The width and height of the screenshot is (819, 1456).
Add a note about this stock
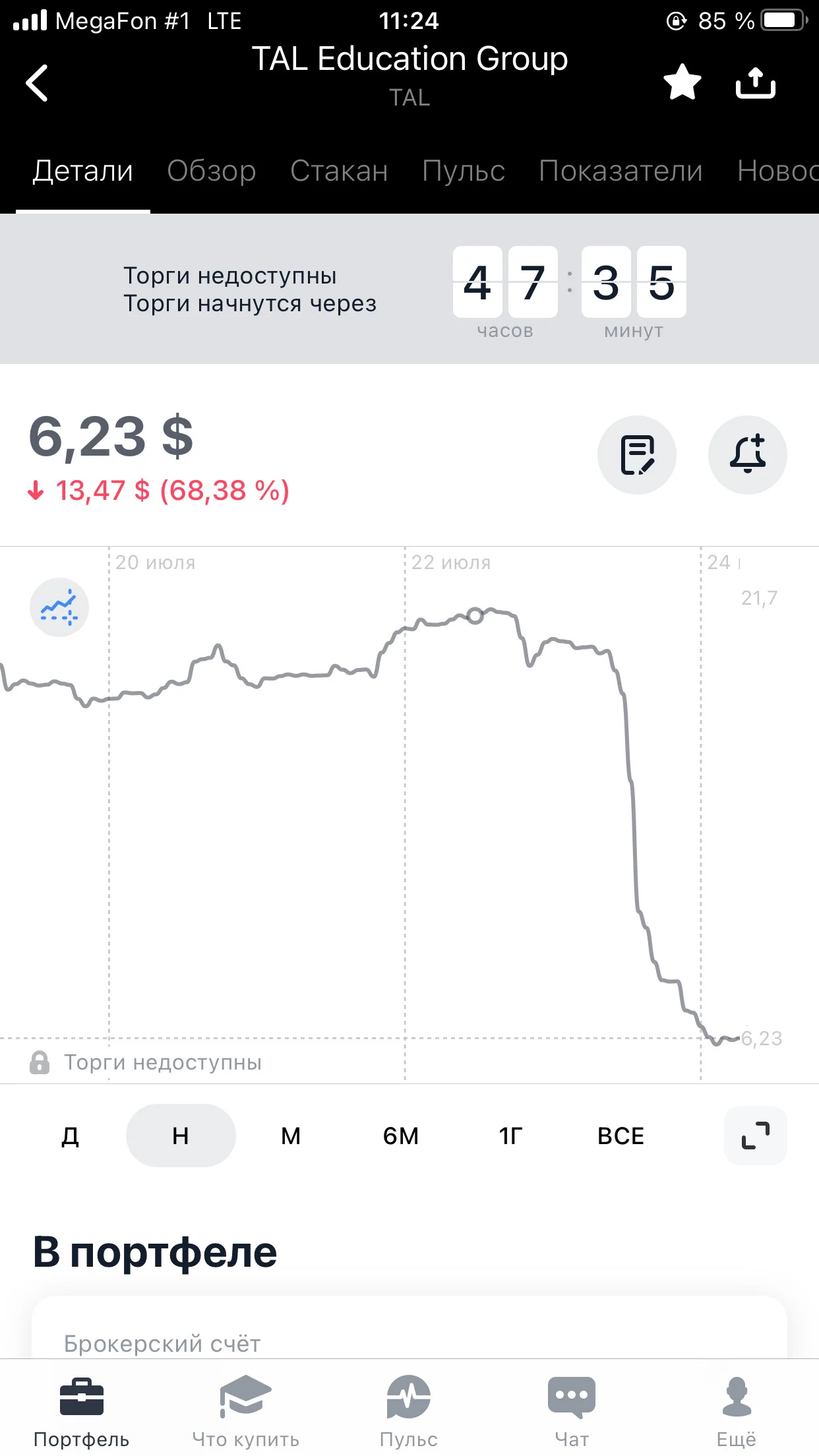pos(637,455)
